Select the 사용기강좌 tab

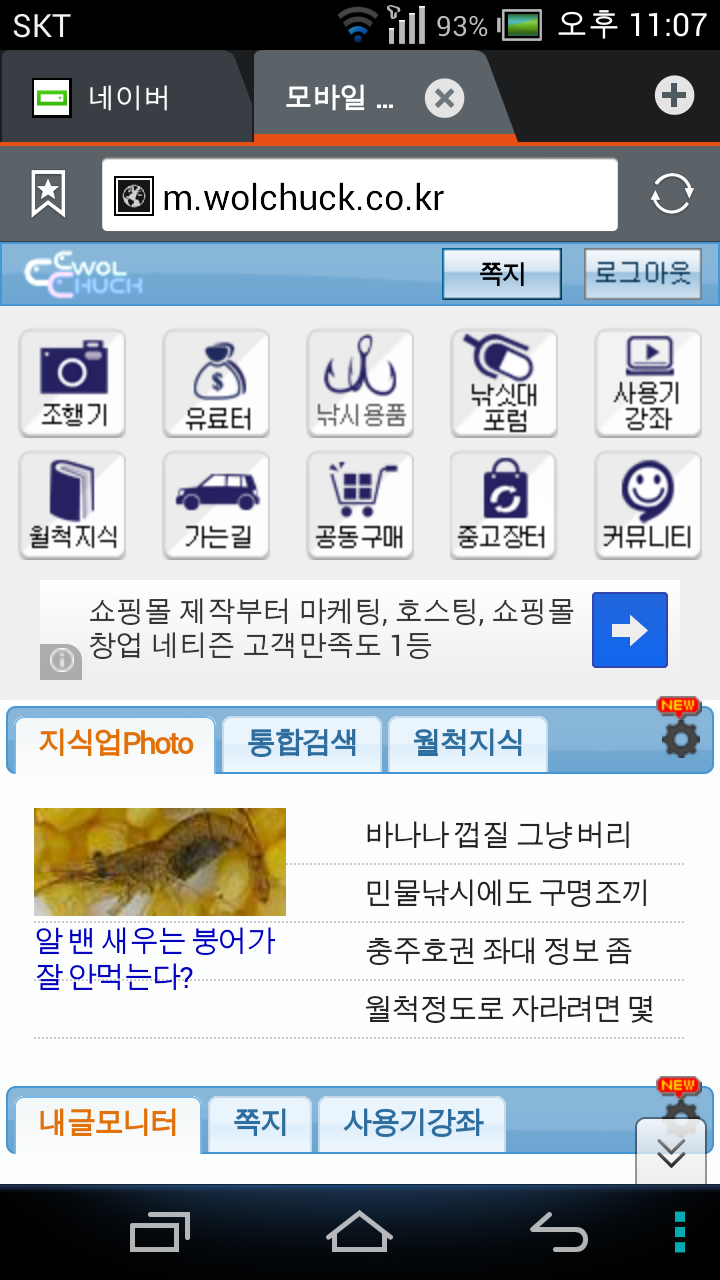coord(412,1123)
